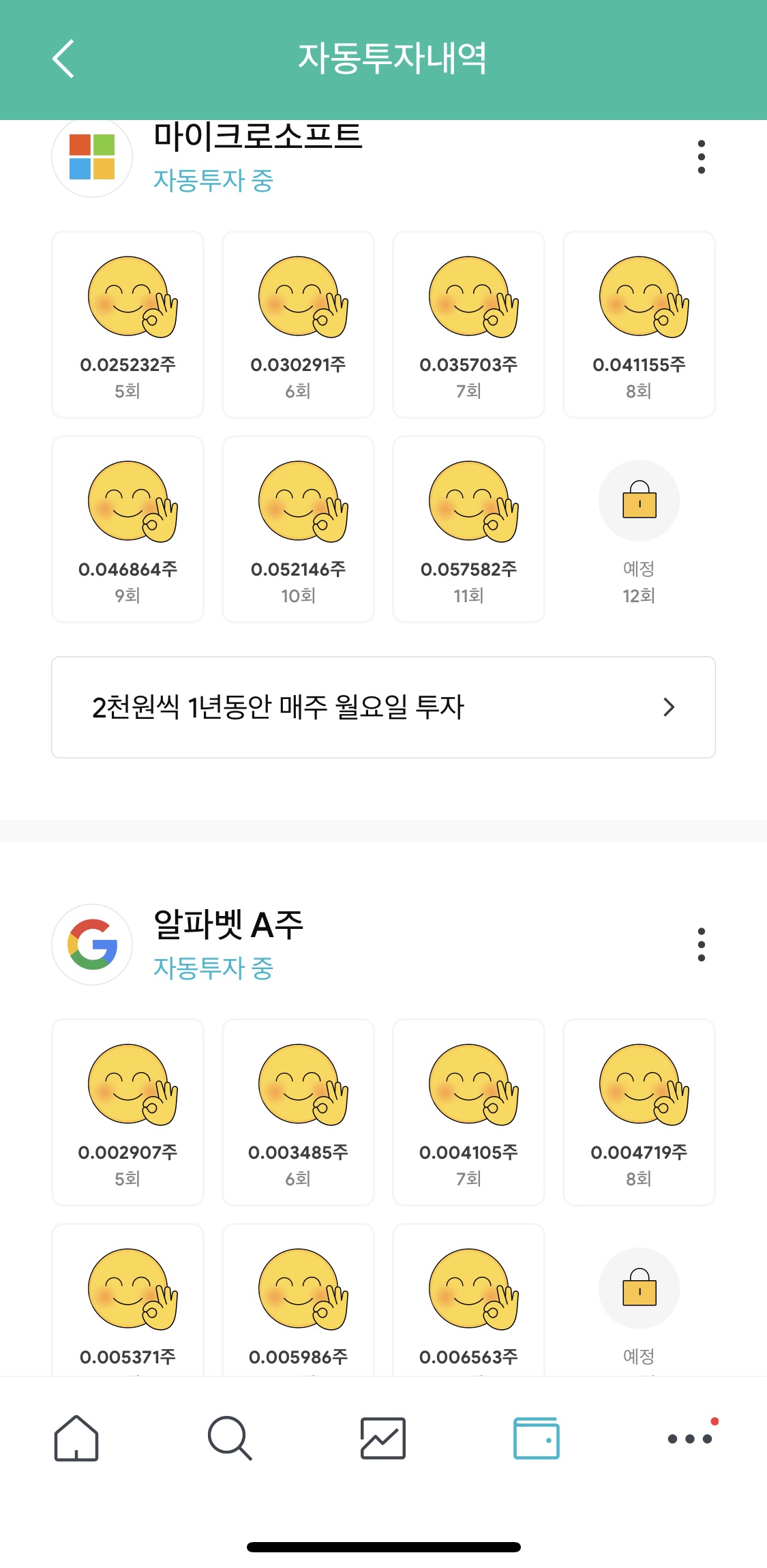Go back from the 자동투자내역 screen
The width and height of the screenshot is (767, 1568).
[x=63, y=59]
